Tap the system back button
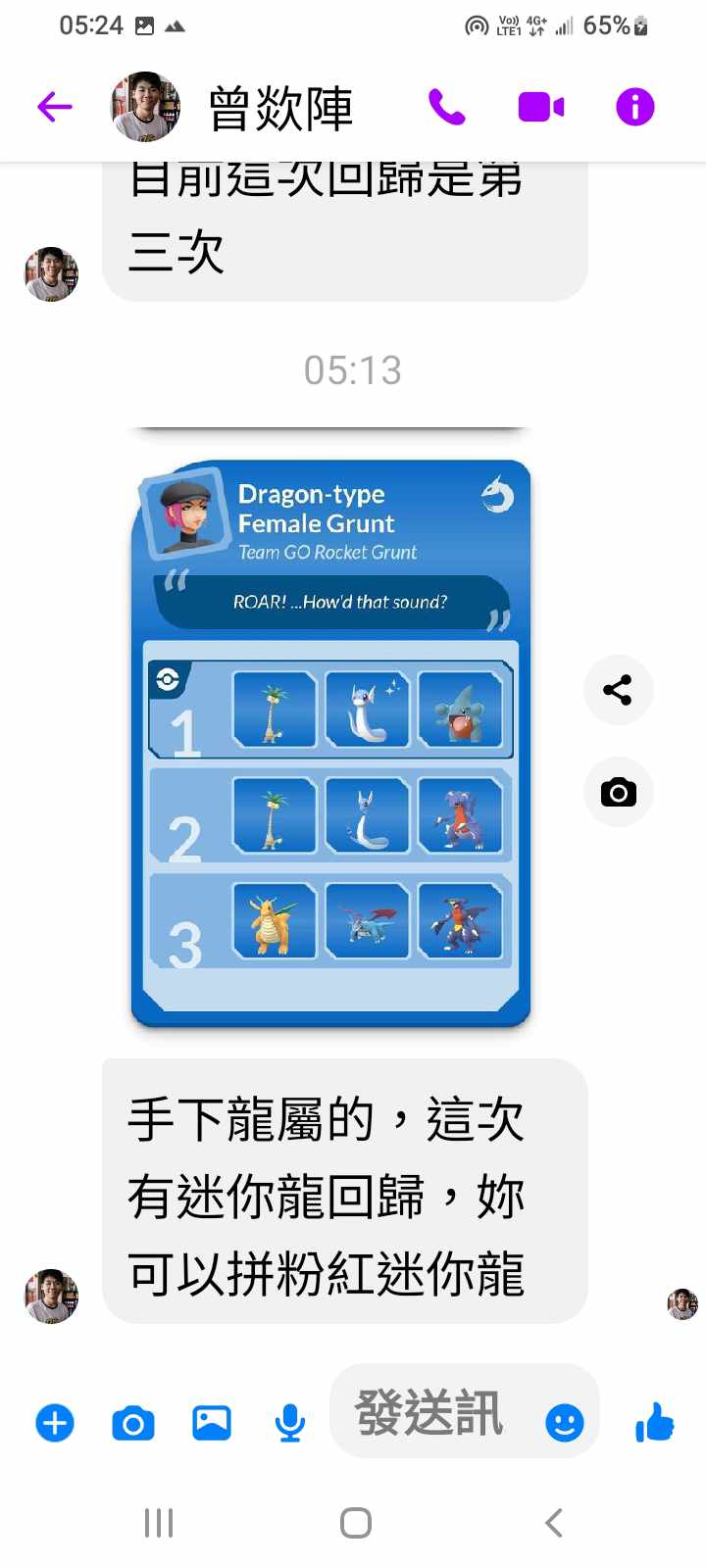The image size is (706, 1568). point(554,1522)
